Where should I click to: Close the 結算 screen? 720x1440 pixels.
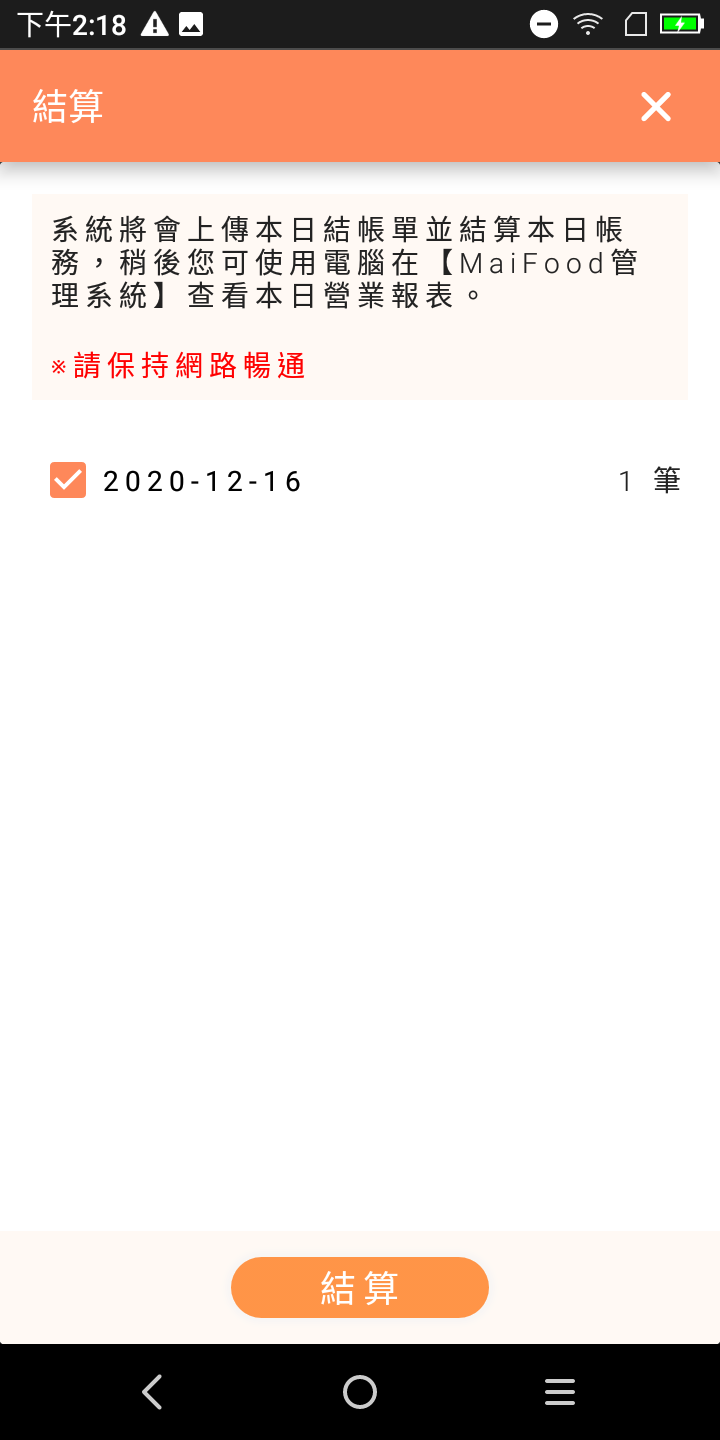tap(656, 107)
